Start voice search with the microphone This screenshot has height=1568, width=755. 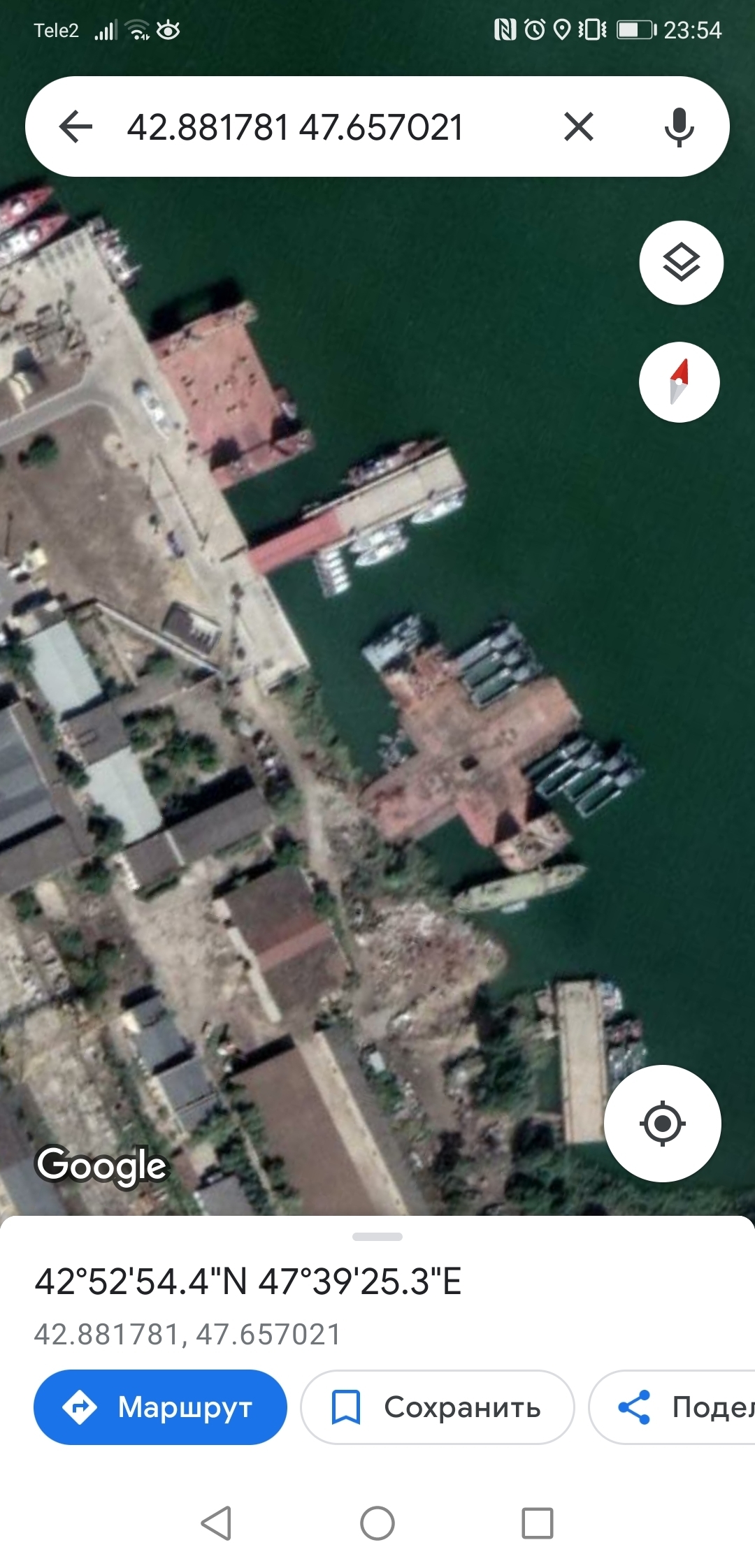pyautogui.click(x=679, y=127)
